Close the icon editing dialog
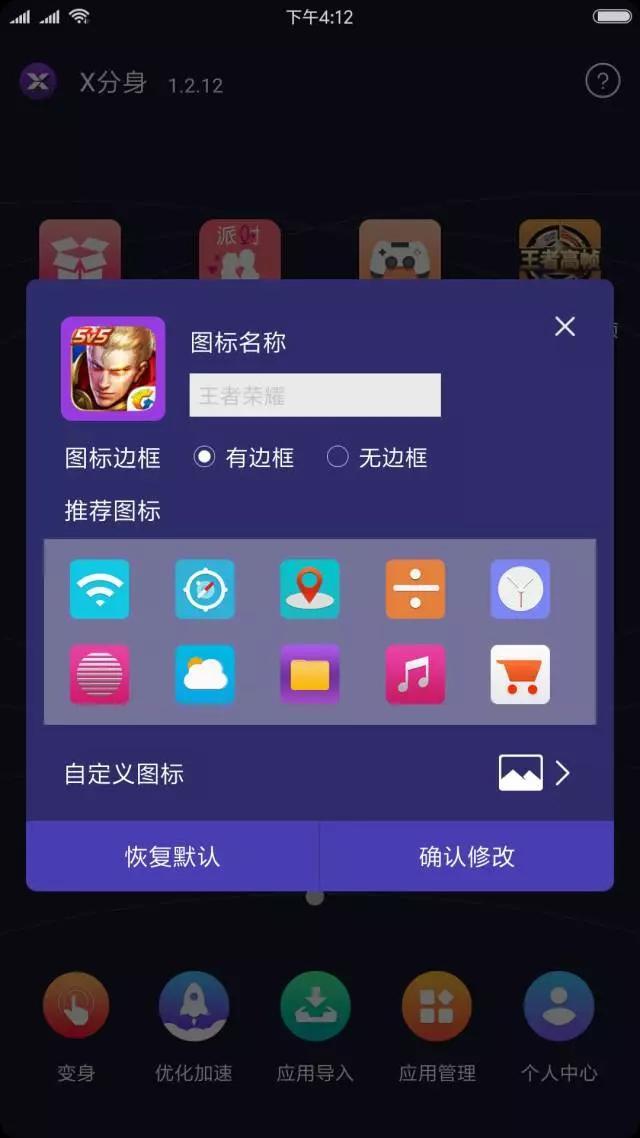640x1138 pixels. (x=565, y=327)
